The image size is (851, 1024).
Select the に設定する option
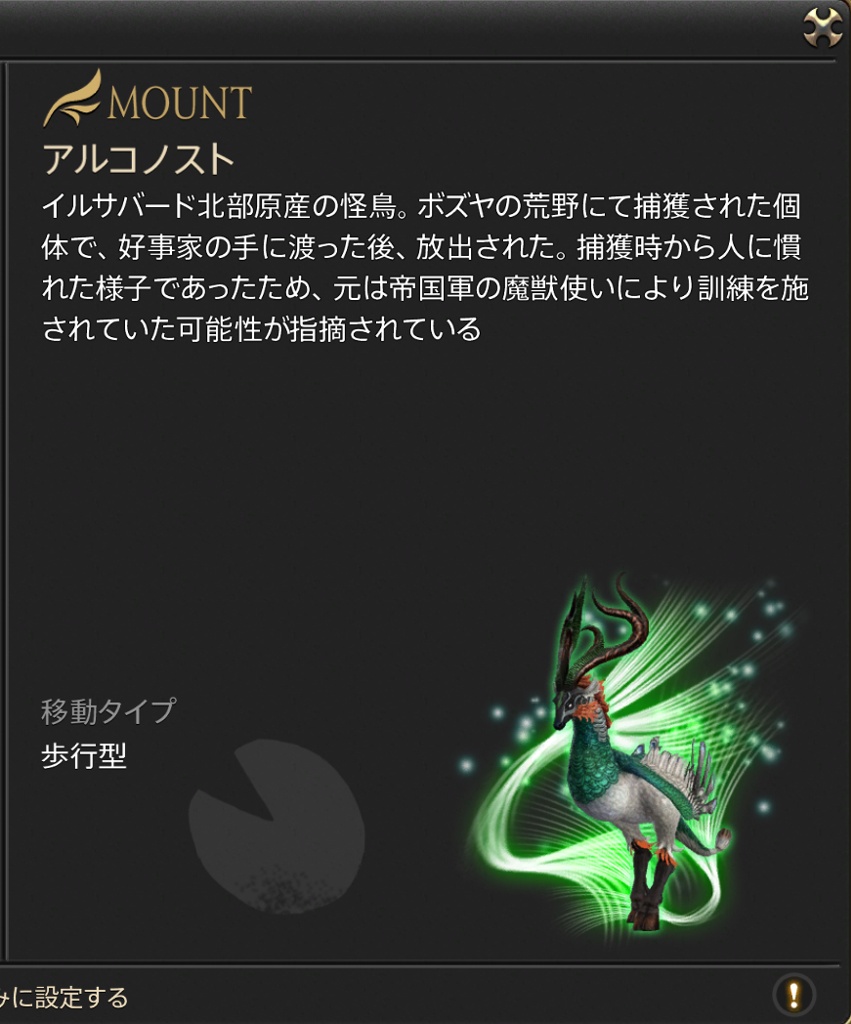[64, 997]
